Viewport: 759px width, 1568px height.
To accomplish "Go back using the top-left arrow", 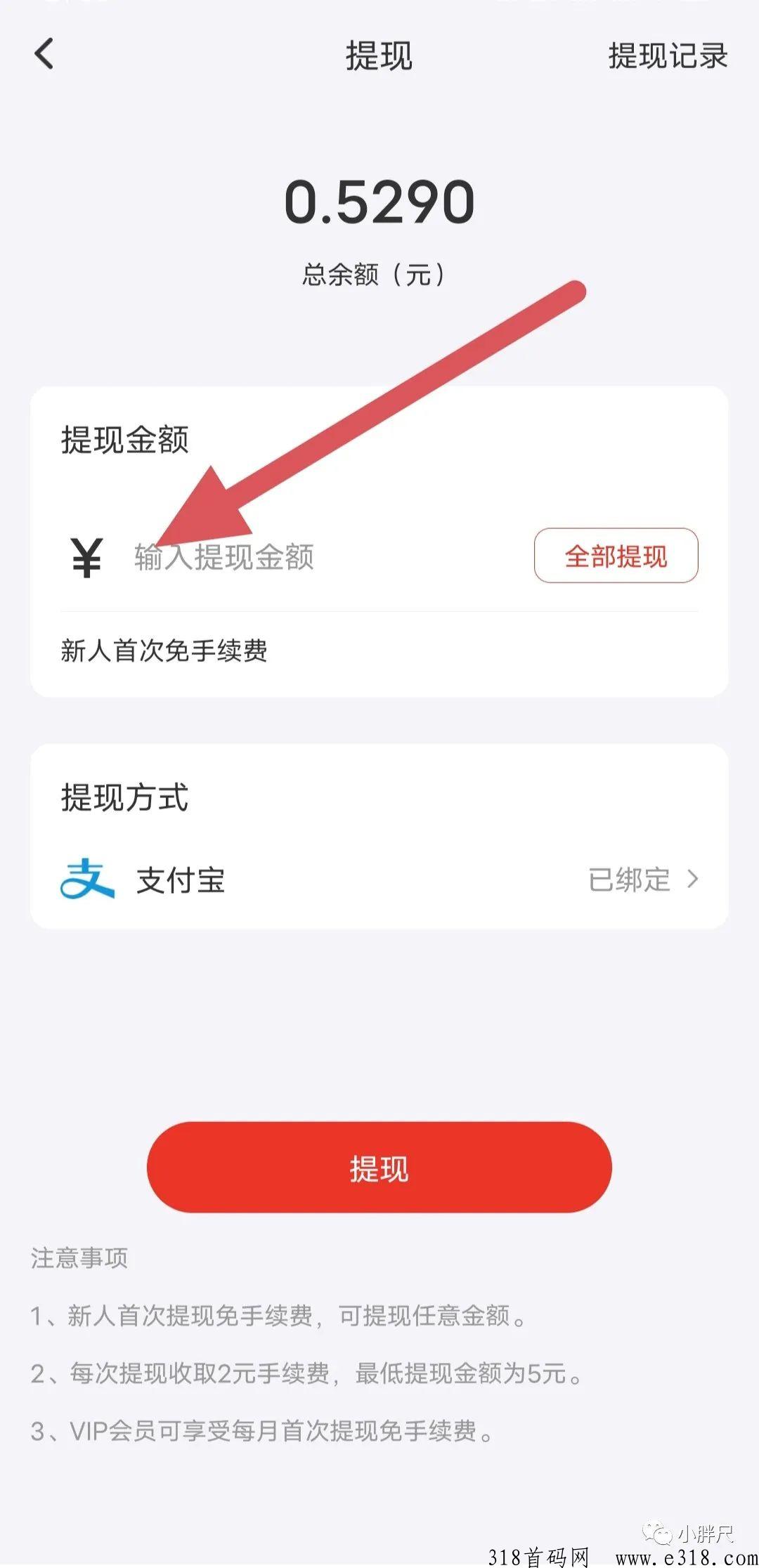I will [44, 54].
